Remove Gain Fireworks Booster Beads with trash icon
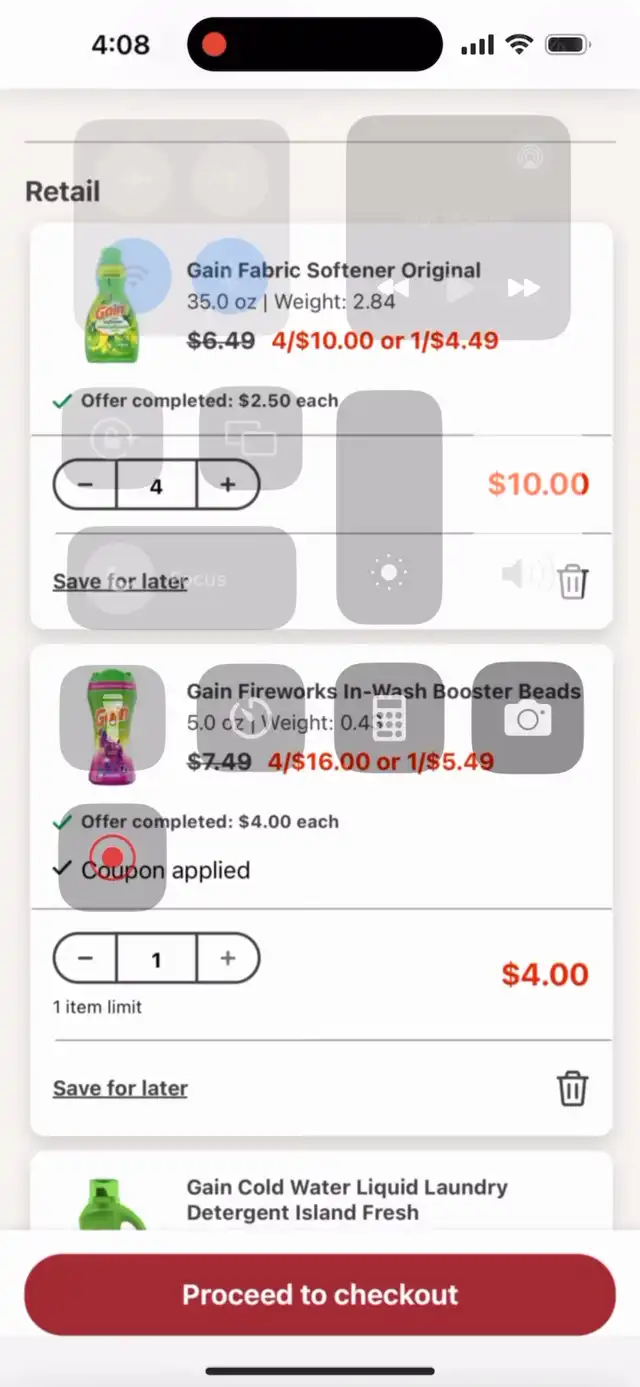Image resolution: width=640 pixels, height=1387 pixels. (x=572, y=1087)
